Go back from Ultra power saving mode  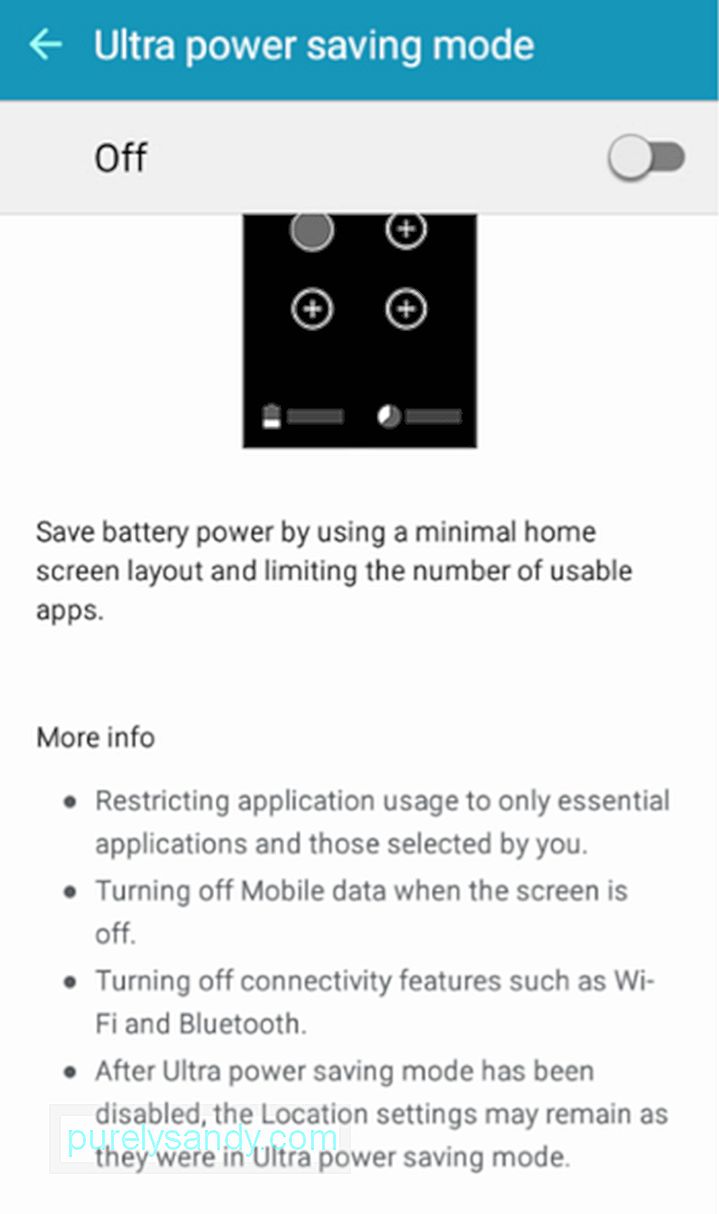point(45,45)
